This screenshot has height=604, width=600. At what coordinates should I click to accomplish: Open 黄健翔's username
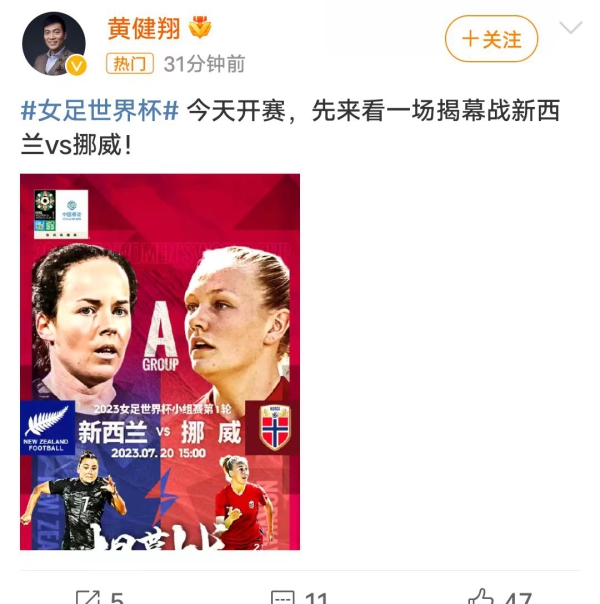coord(144,27)
